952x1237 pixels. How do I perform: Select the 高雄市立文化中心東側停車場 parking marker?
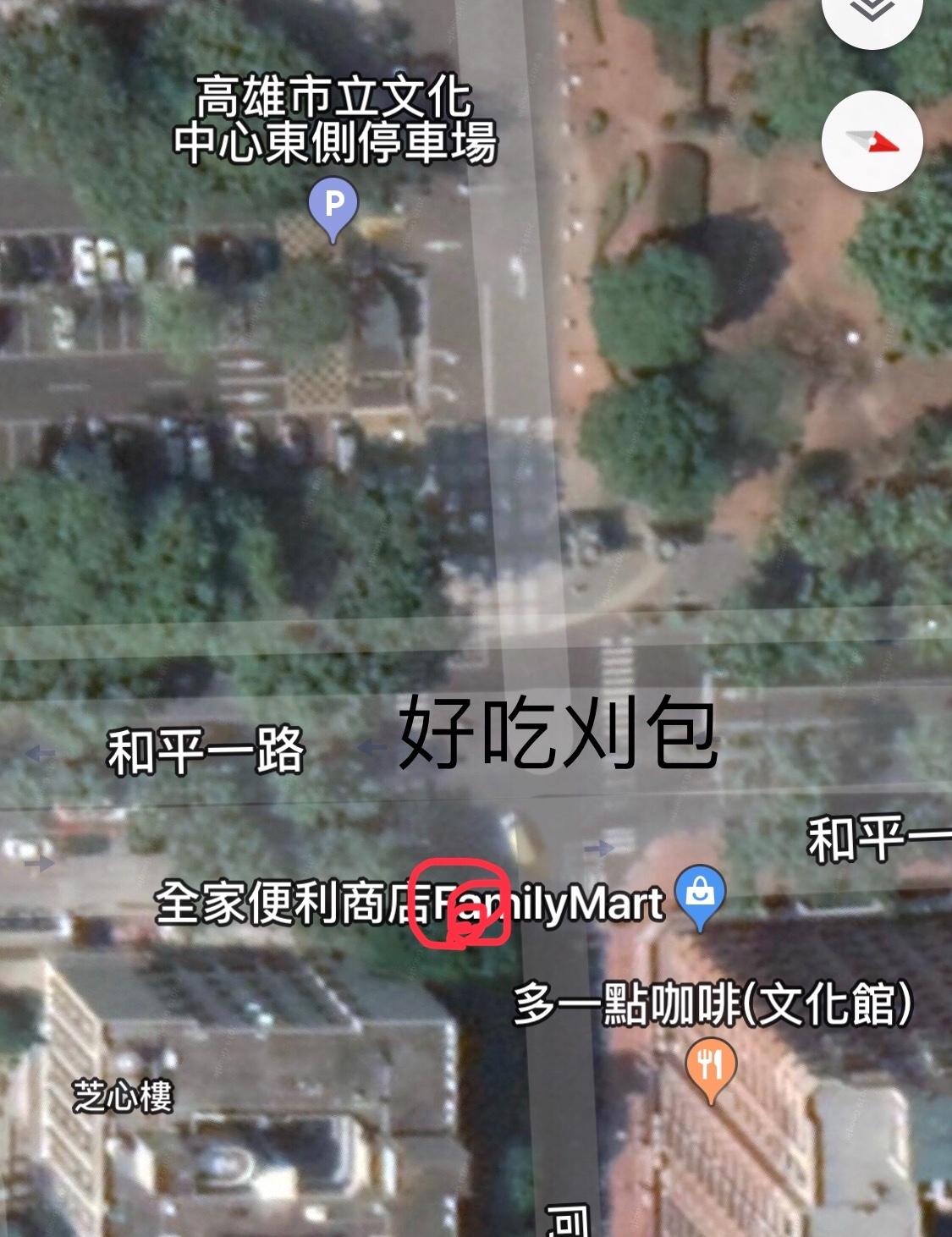(x=333, y=207)
